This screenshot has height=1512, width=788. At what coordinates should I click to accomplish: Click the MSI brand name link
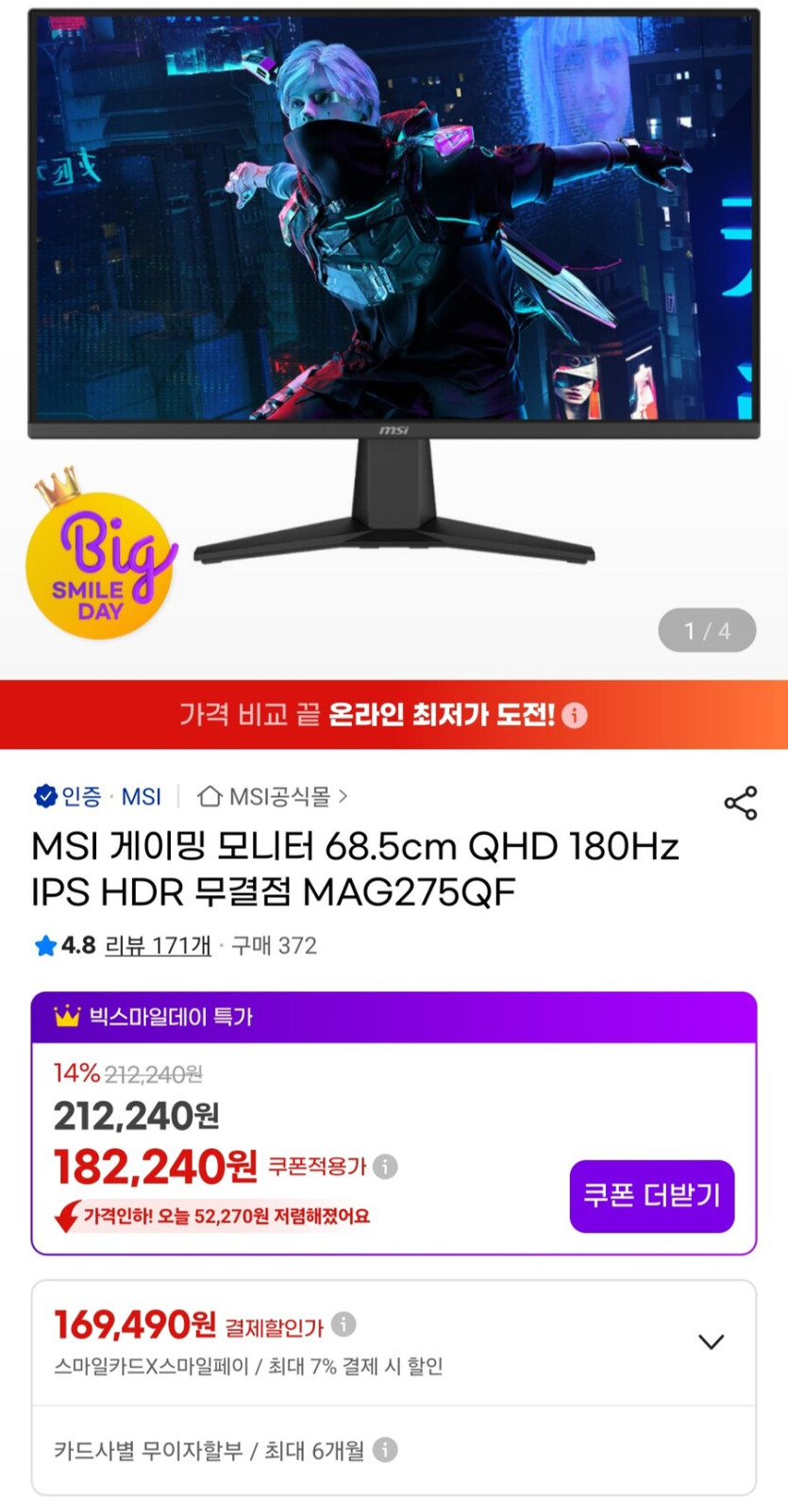coord(142,797)
